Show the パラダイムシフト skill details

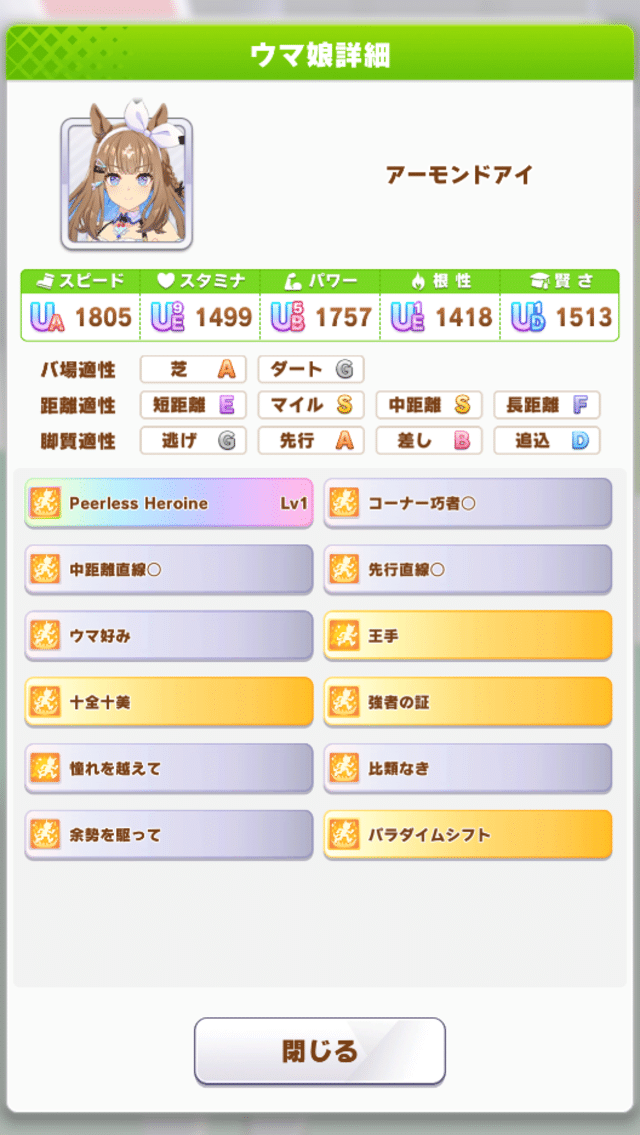pyautogui.click(x=467, y=835)
